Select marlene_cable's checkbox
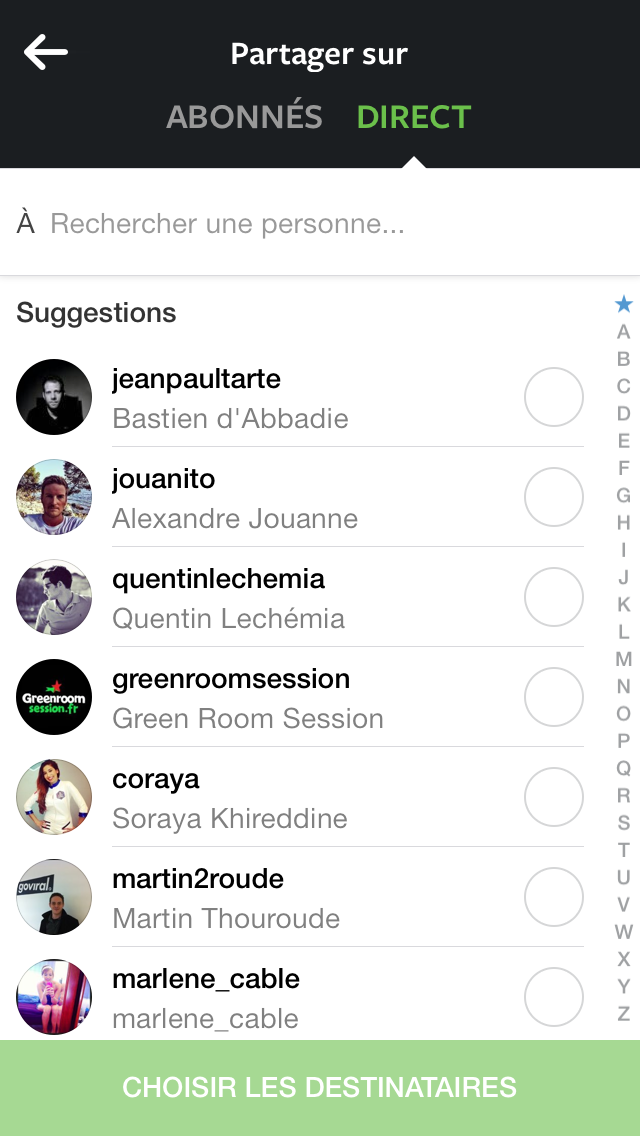The width and height of the screenshot is (640, 1136). [x=553, y=997]
